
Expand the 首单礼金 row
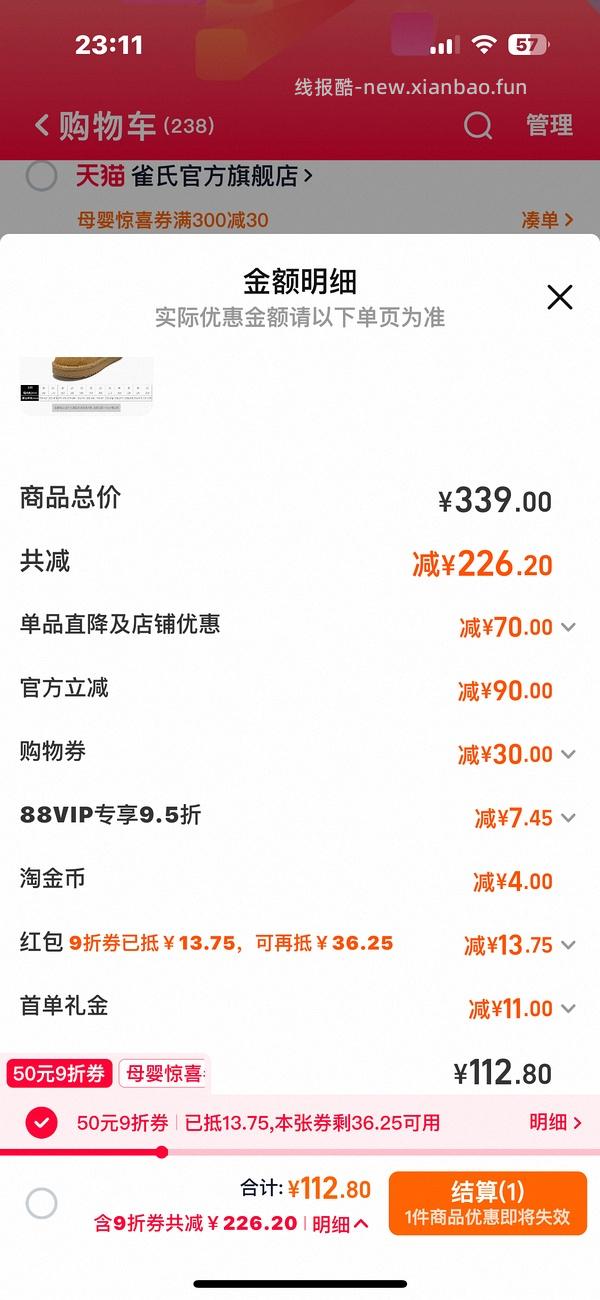pos(568,1009)
